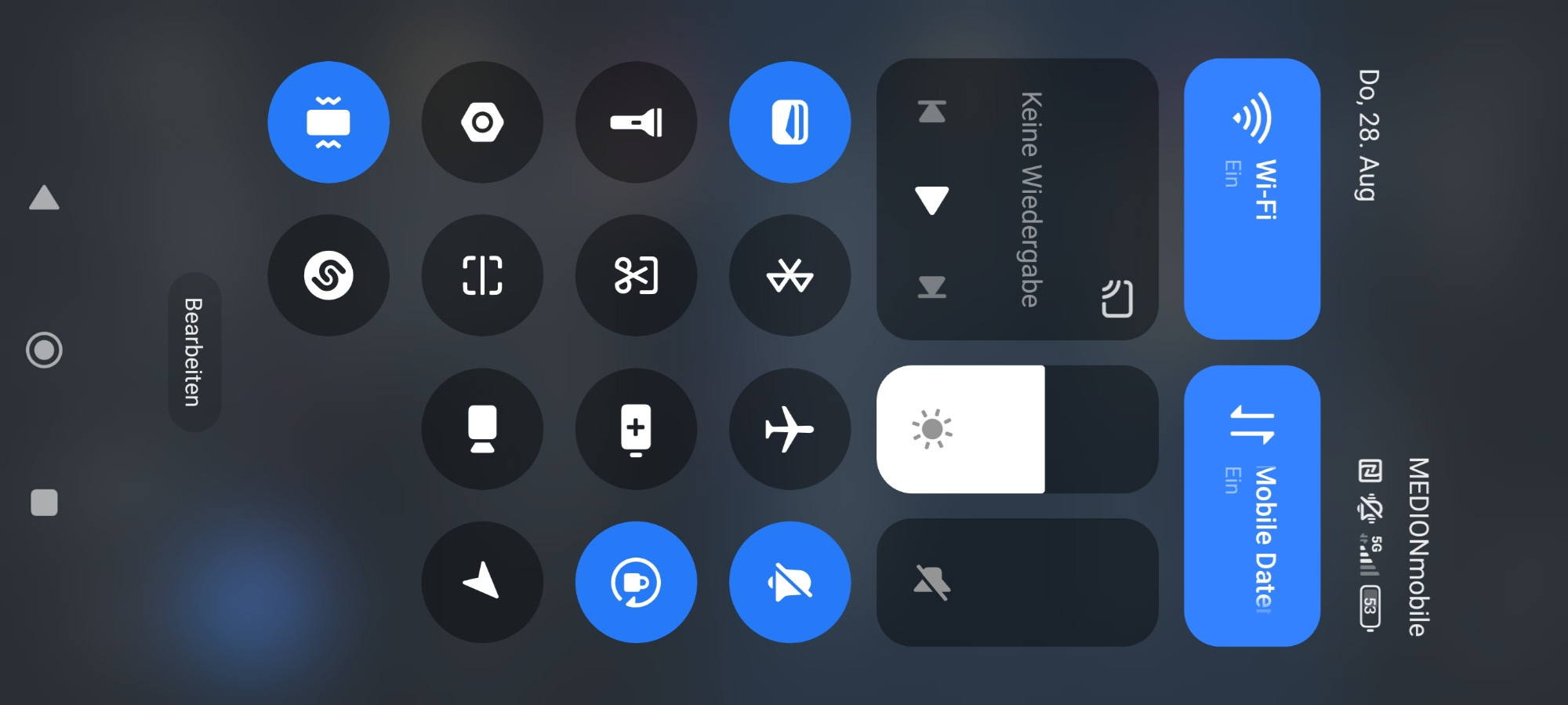Turn off the Wi-Fi tile
Viewport: 1568px width, 705px height.
(1251, 198)
